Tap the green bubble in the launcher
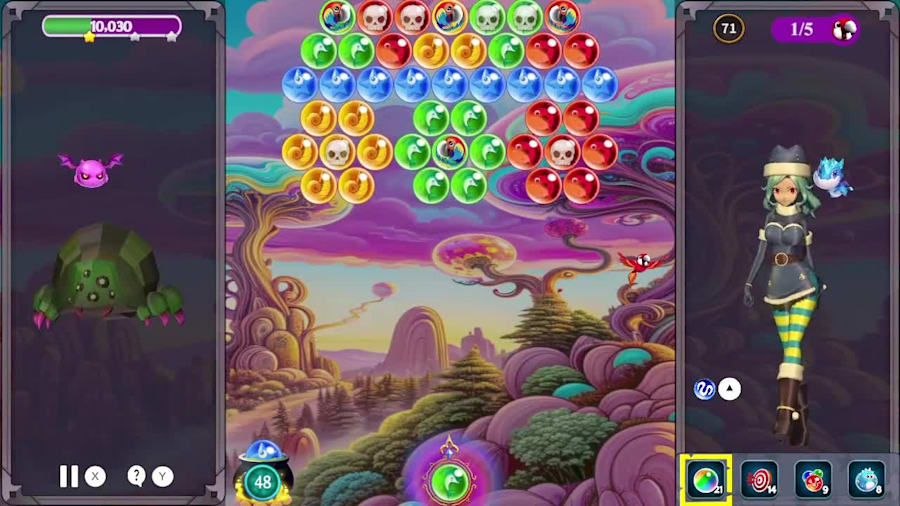This screenshot has width=900, height=506. [450, 483]
